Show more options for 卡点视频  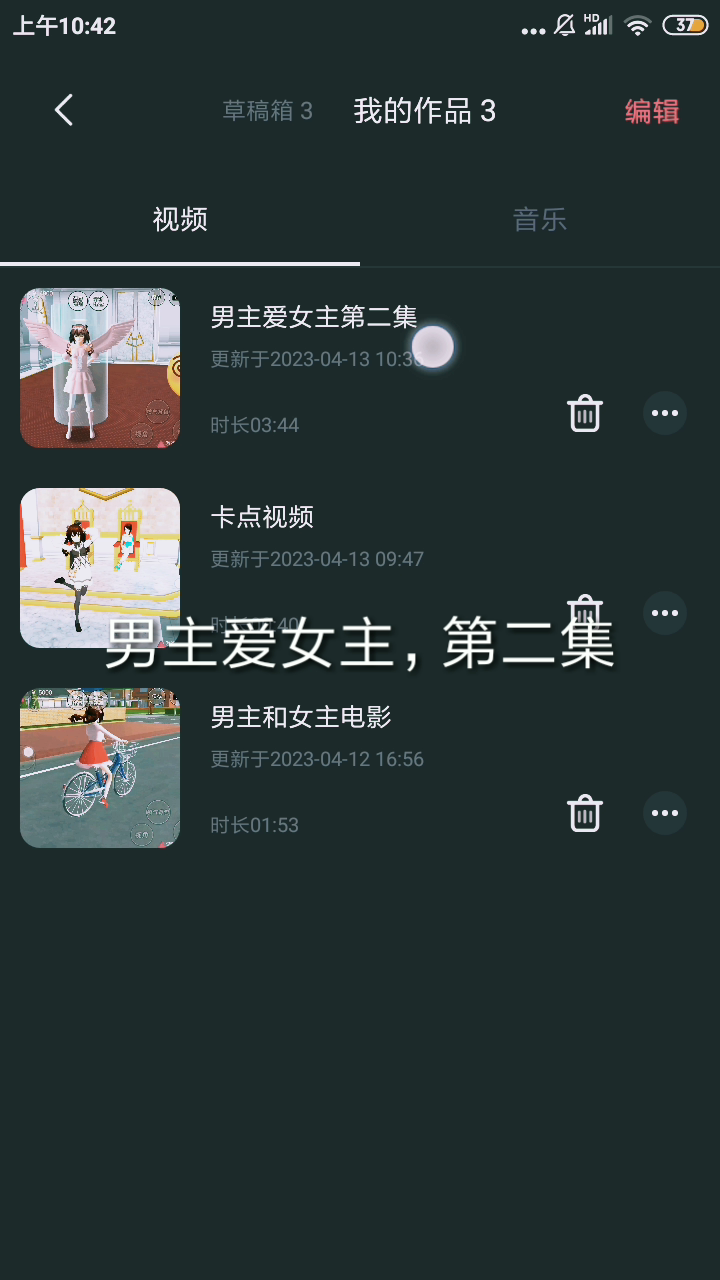click(665, 613)
